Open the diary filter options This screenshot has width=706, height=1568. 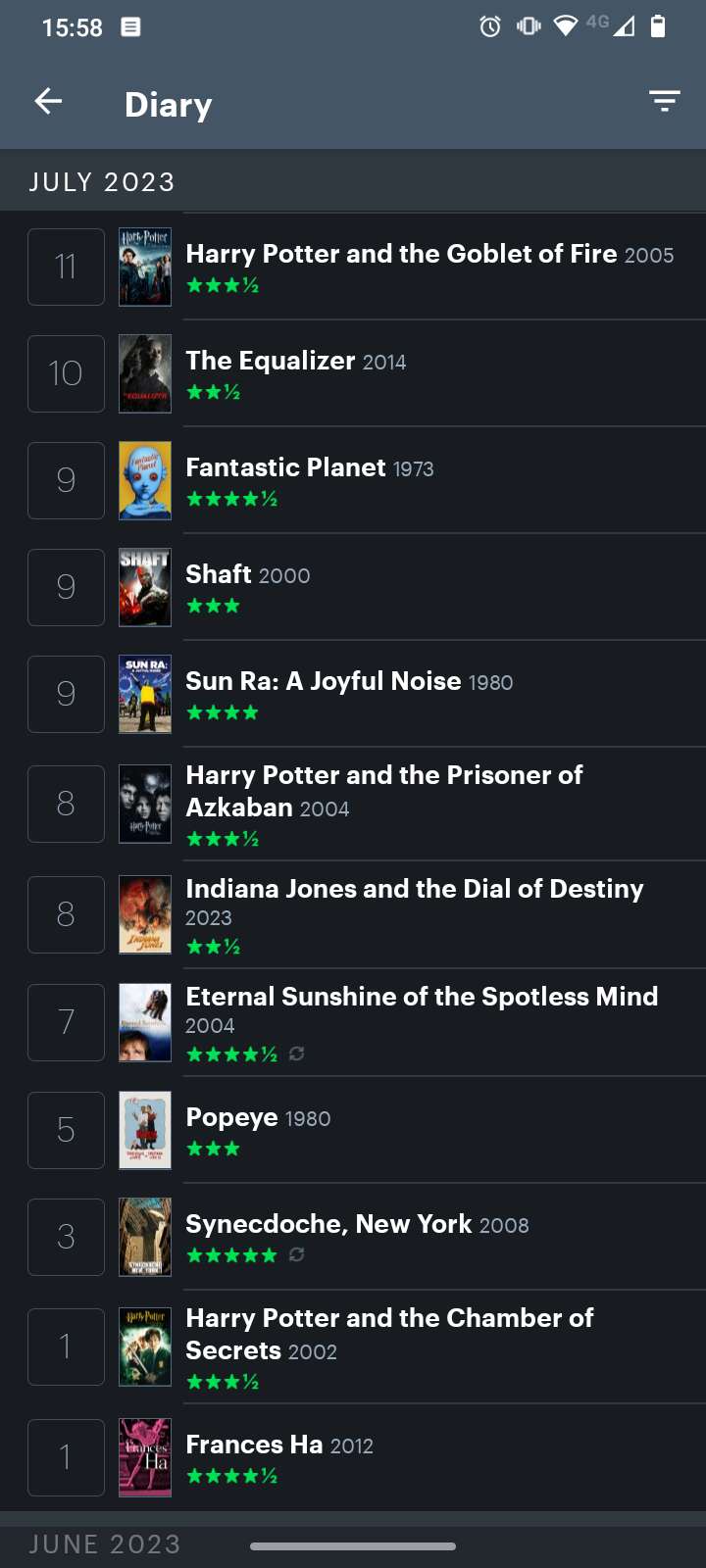[x=664, y=101]
